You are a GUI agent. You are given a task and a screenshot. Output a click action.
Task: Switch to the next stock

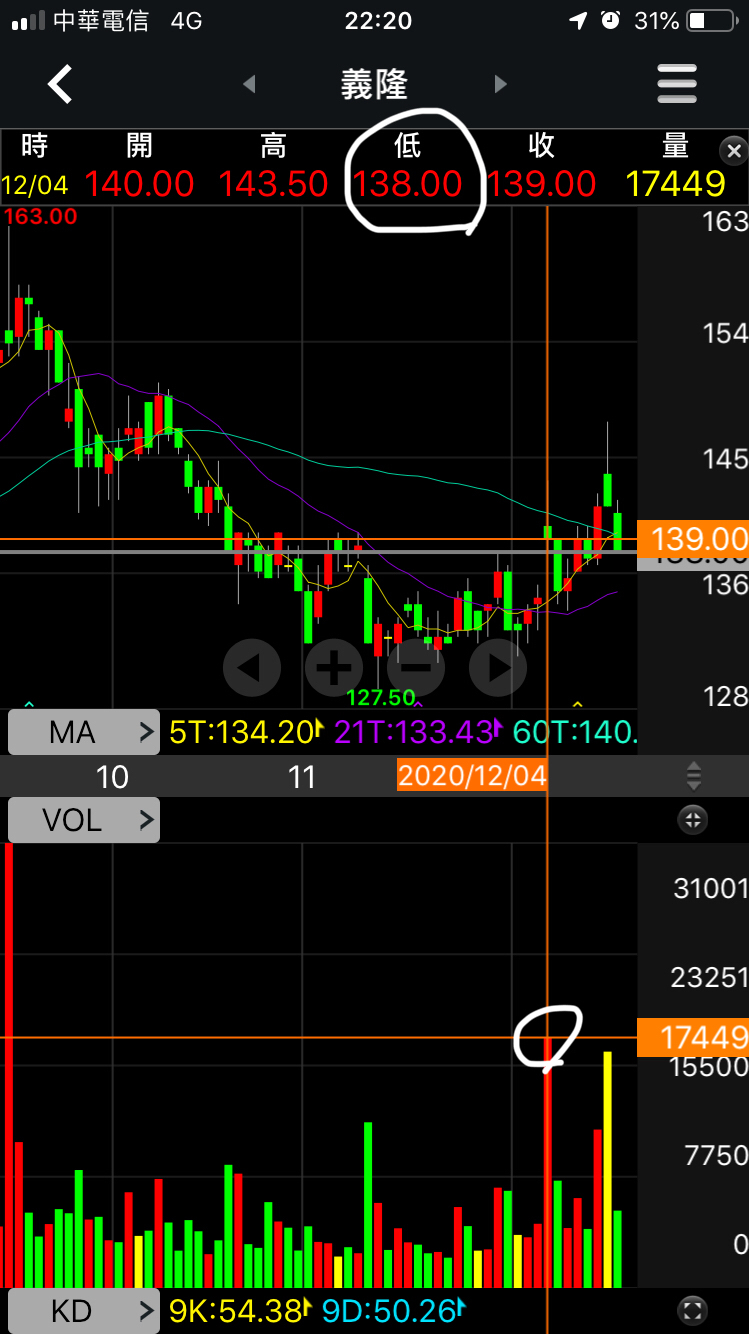(501, 85)
